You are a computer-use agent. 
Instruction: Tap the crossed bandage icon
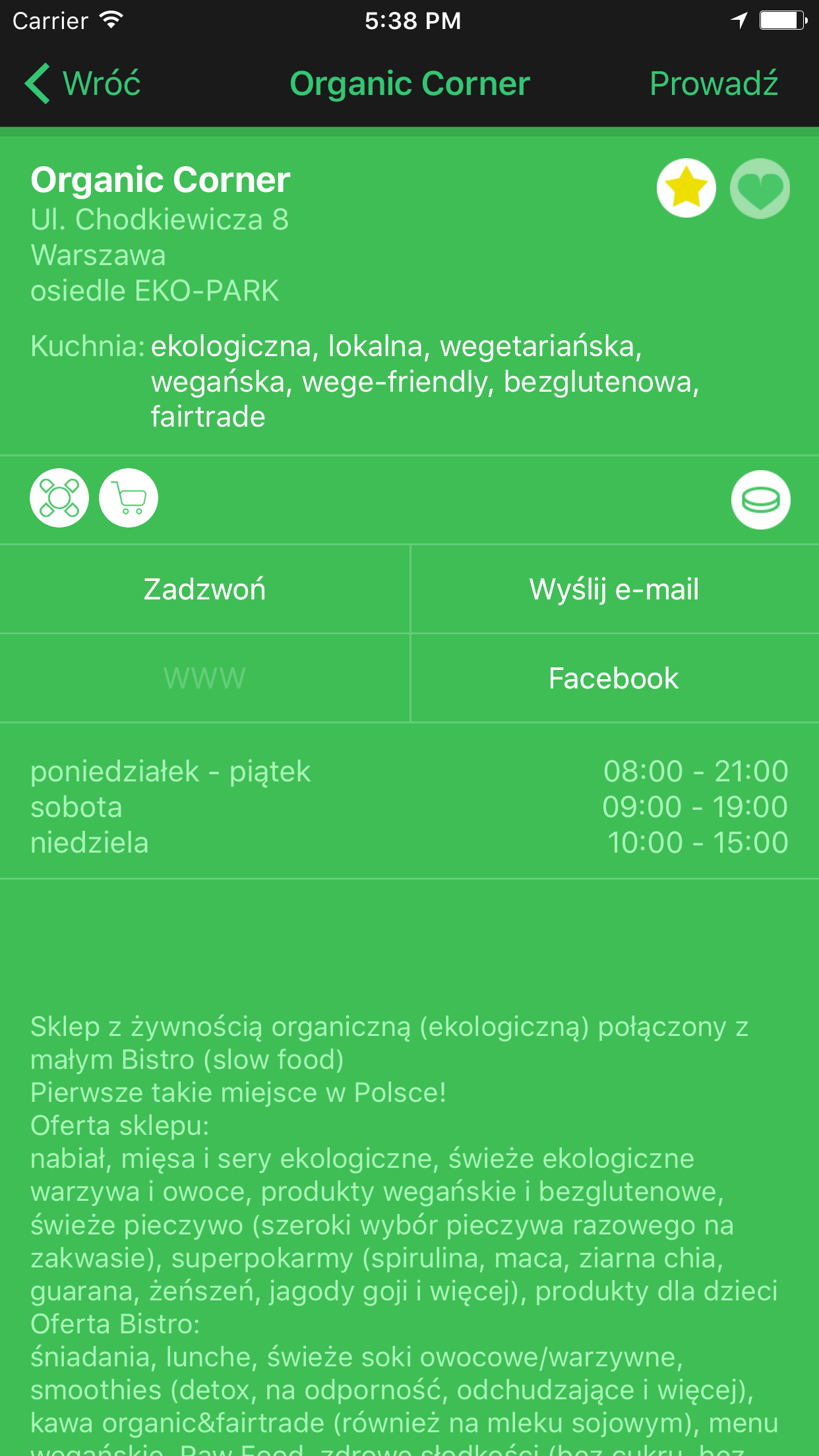point(59,498)
